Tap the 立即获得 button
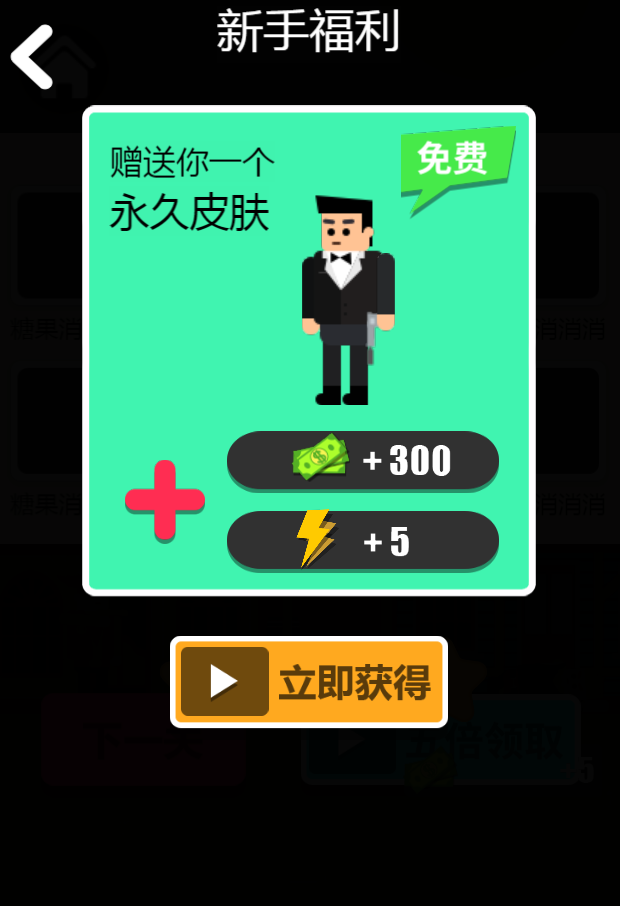 click(x=309, y=682)
